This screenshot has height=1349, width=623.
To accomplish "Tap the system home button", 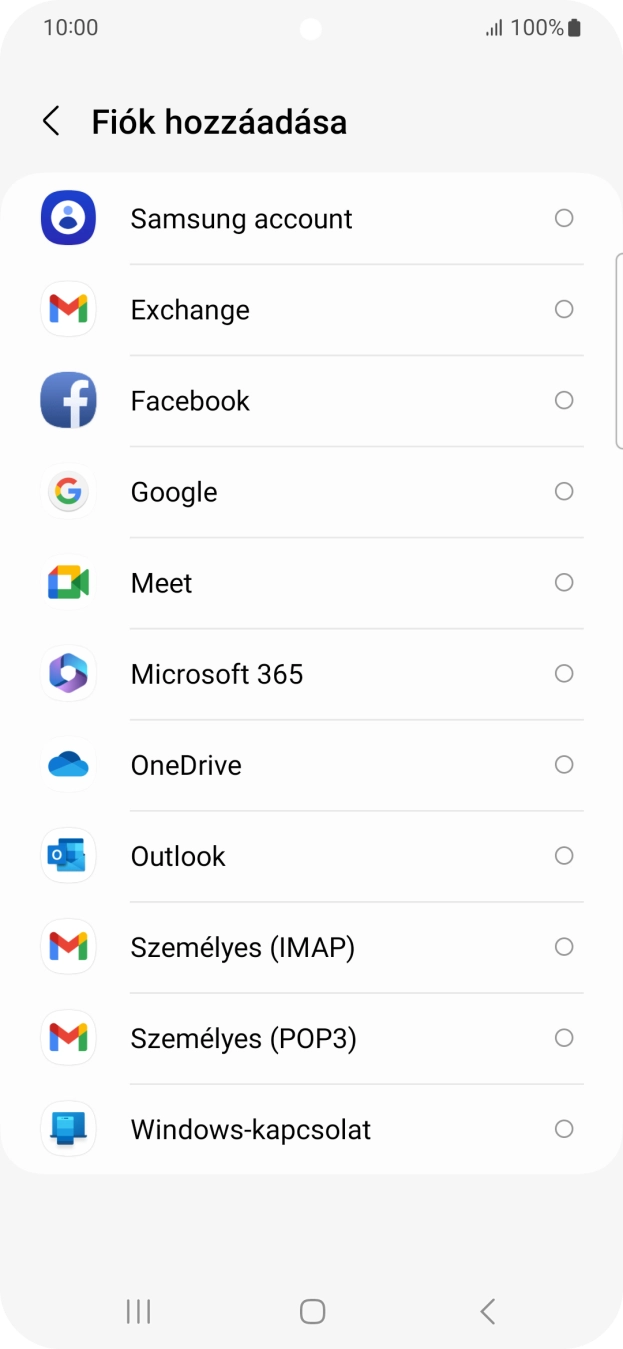I will coord(312,1311).
